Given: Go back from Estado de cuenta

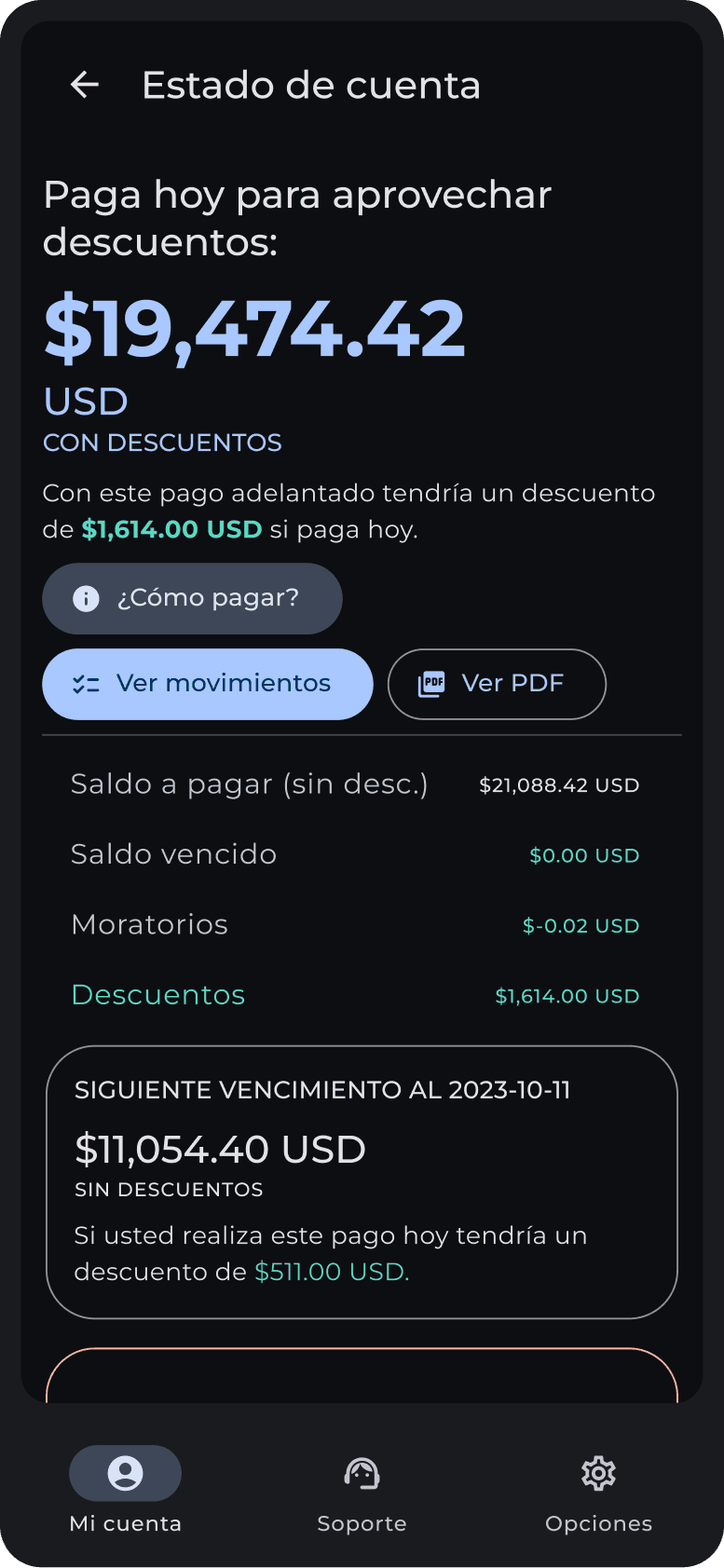Looking at the screenshot, I should [x=85, y=86].
